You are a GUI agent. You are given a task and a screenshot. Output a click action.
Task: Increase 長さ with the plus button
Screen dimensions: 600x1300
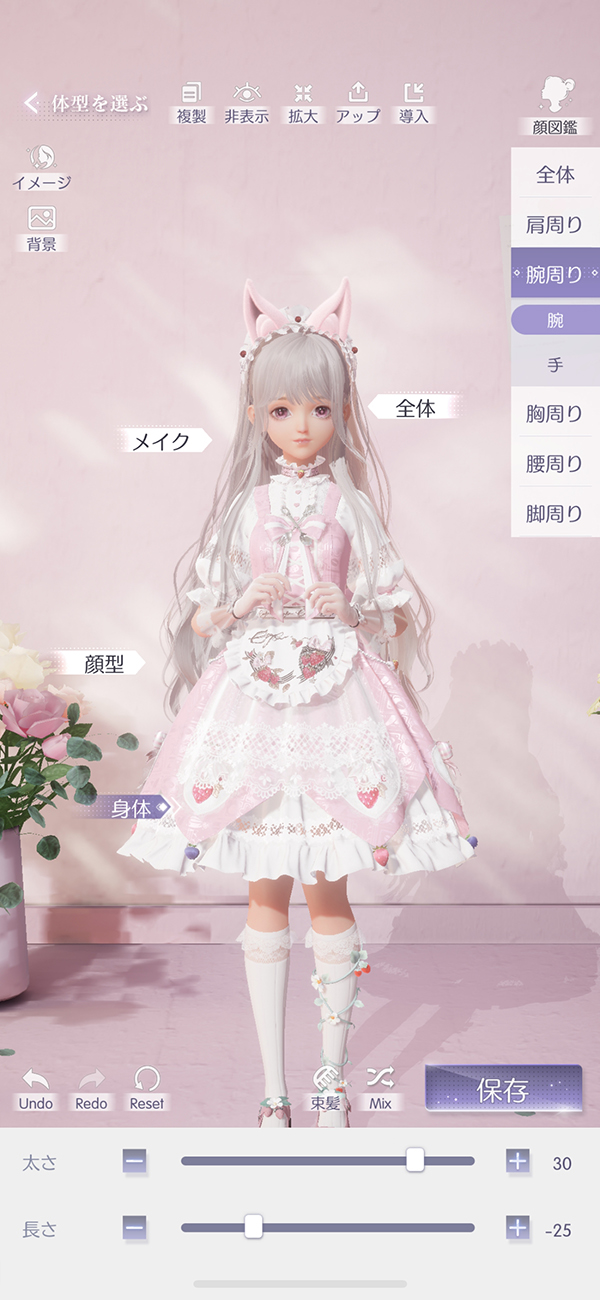tap(517, 1228)
